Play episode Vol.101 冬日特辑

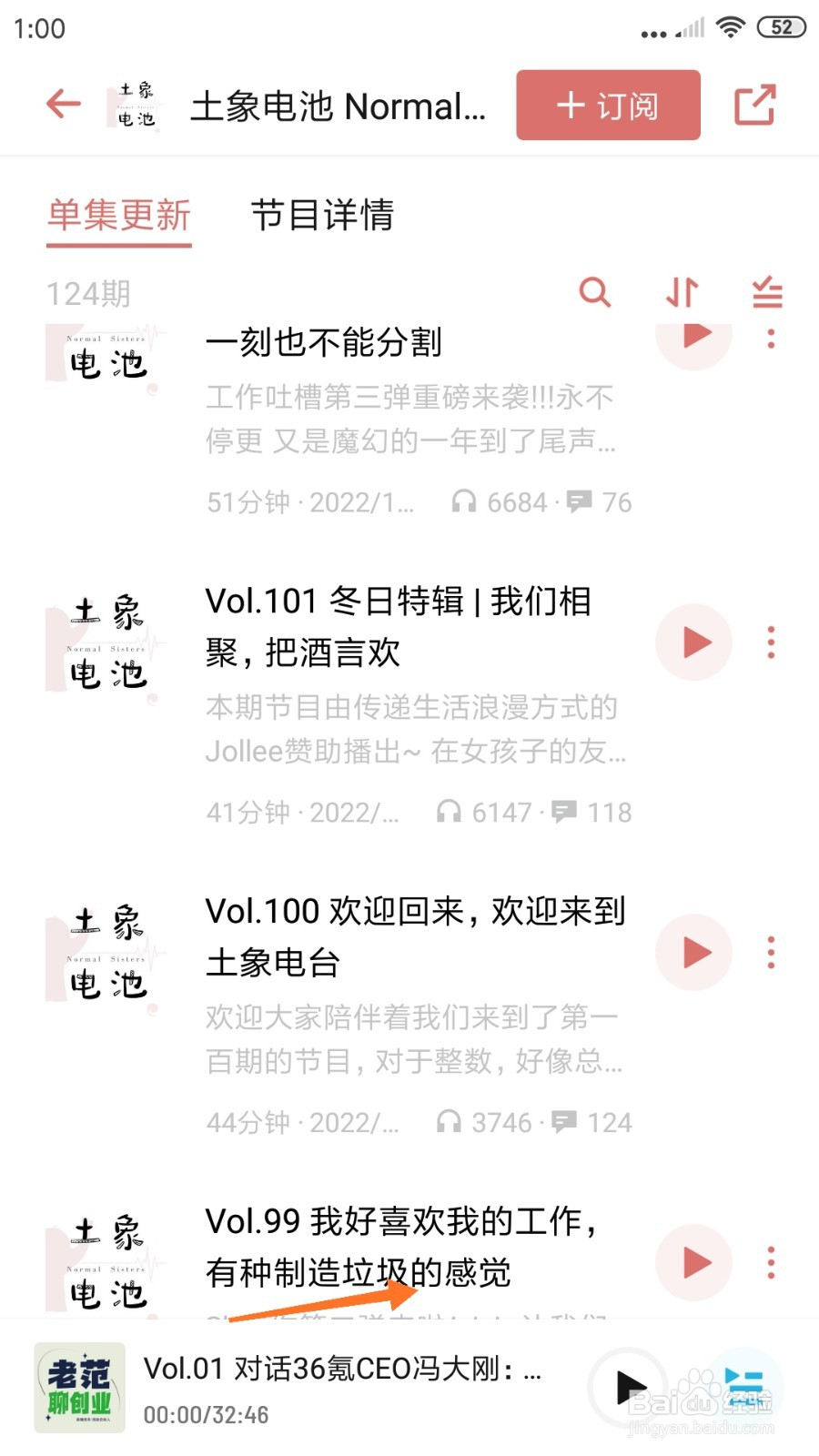click(x=693, y=642)
